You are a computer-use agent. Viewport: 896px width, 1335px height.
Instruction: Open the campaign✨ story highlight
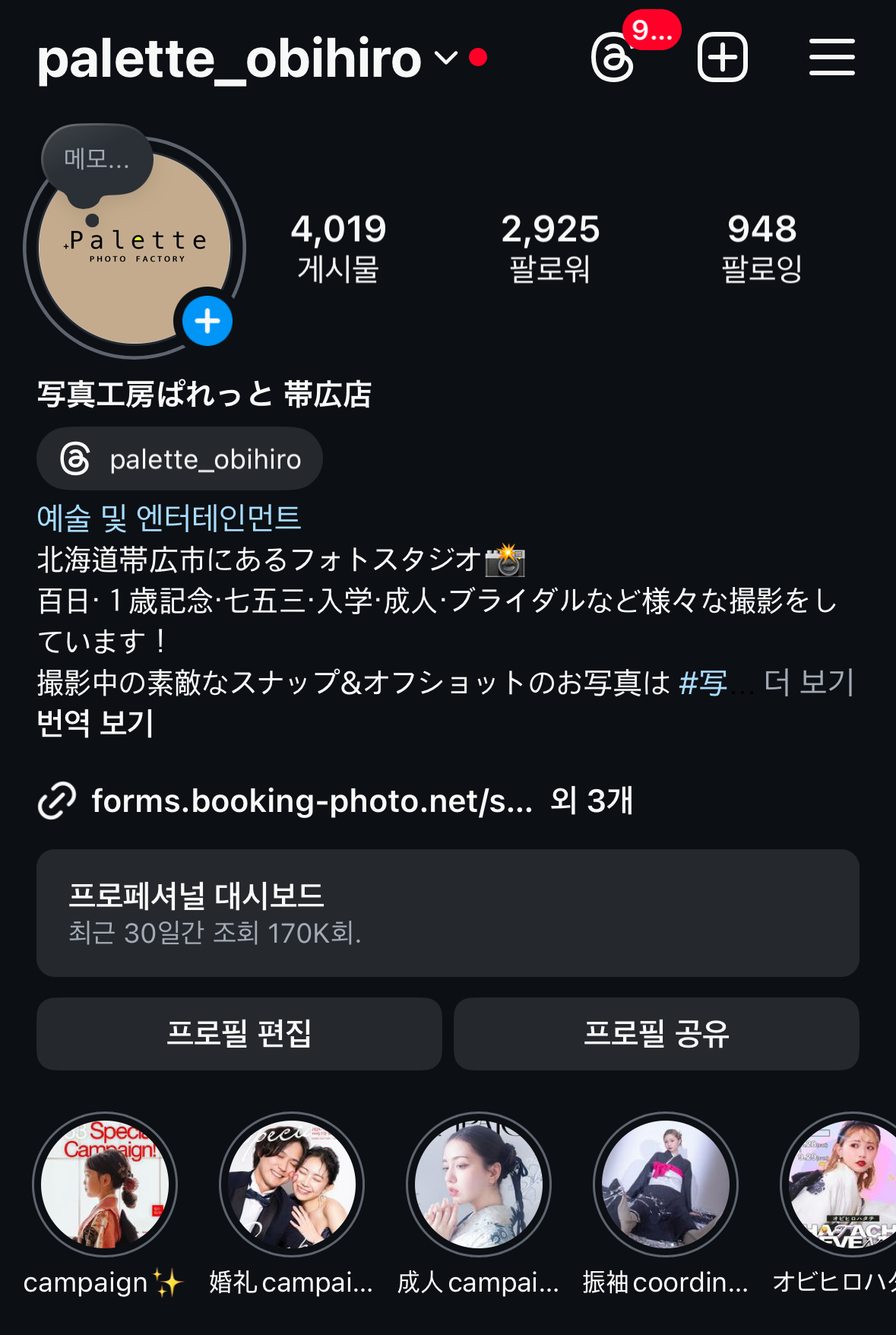tap(105, 1184)
